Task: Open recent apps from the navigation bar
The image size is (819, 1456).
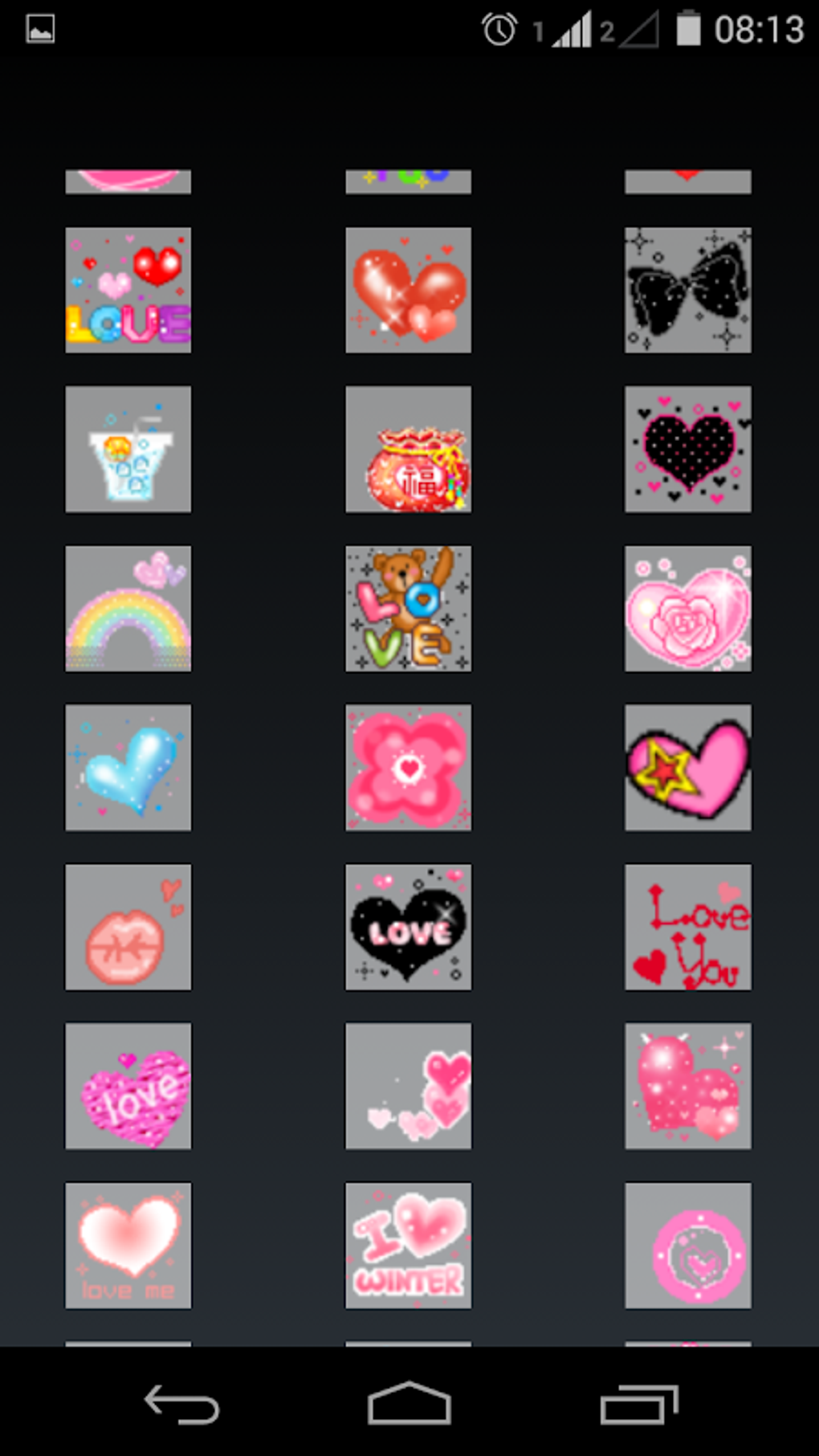Action: (x=639, y=1404)
